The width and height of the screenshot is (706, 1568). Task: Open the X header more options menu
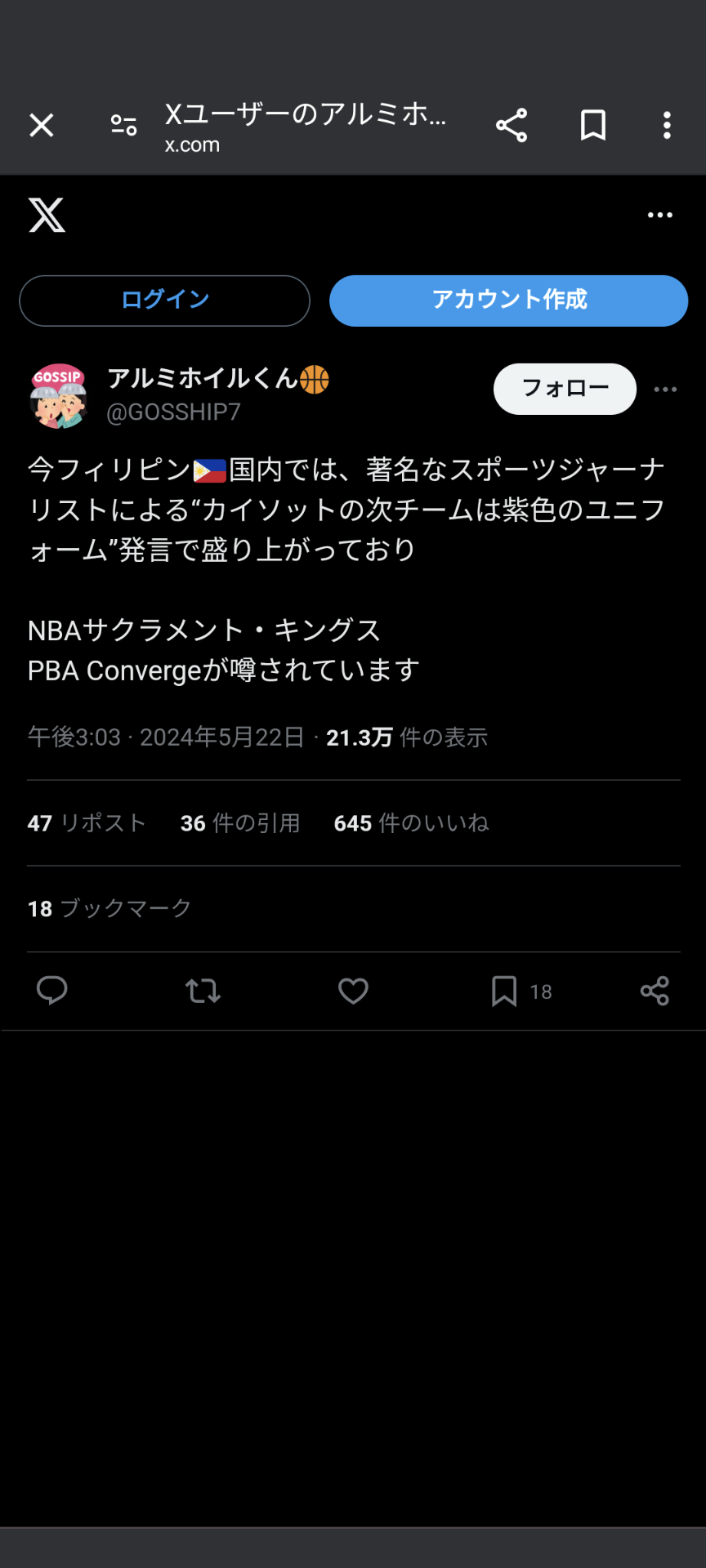click(659, 215)
